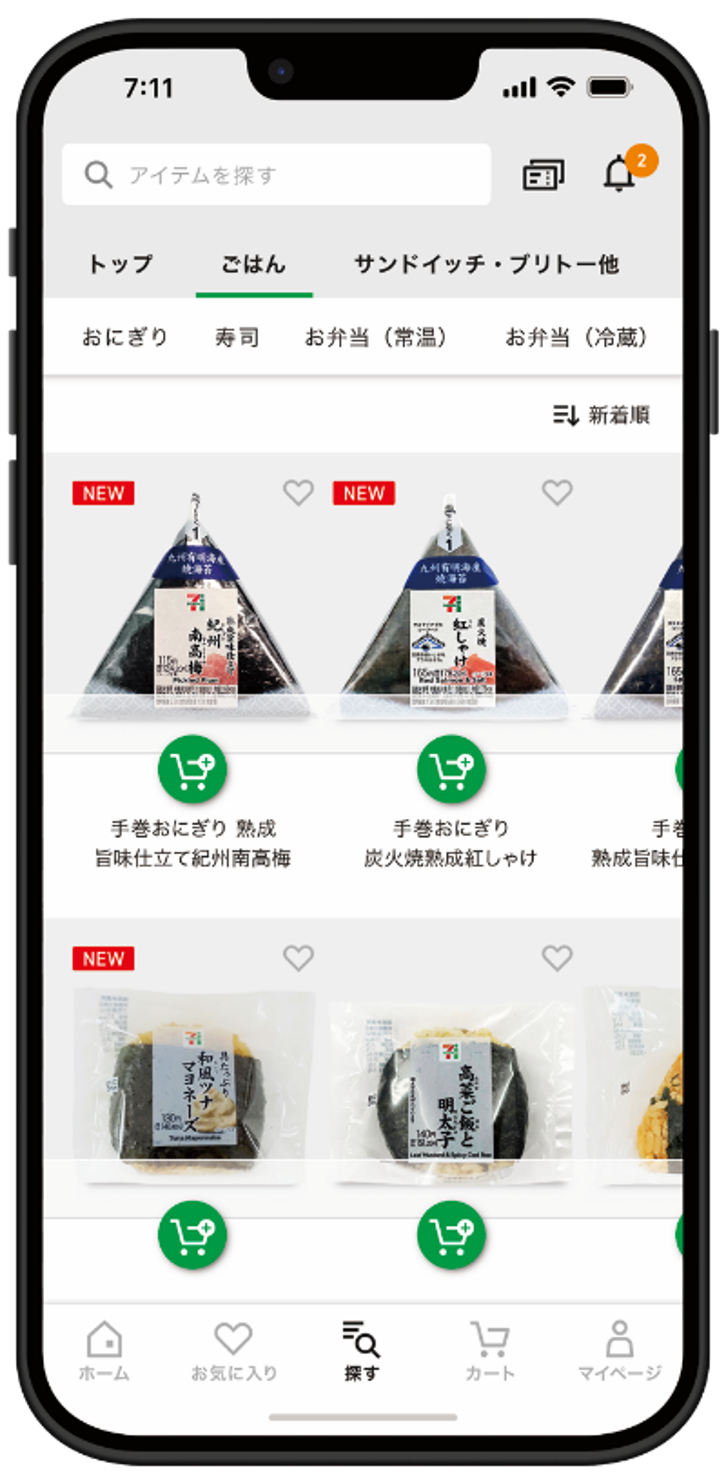Open the カート screen from bottom navigation
This screenshot has width=726, height=1477.
(489, 1345)
